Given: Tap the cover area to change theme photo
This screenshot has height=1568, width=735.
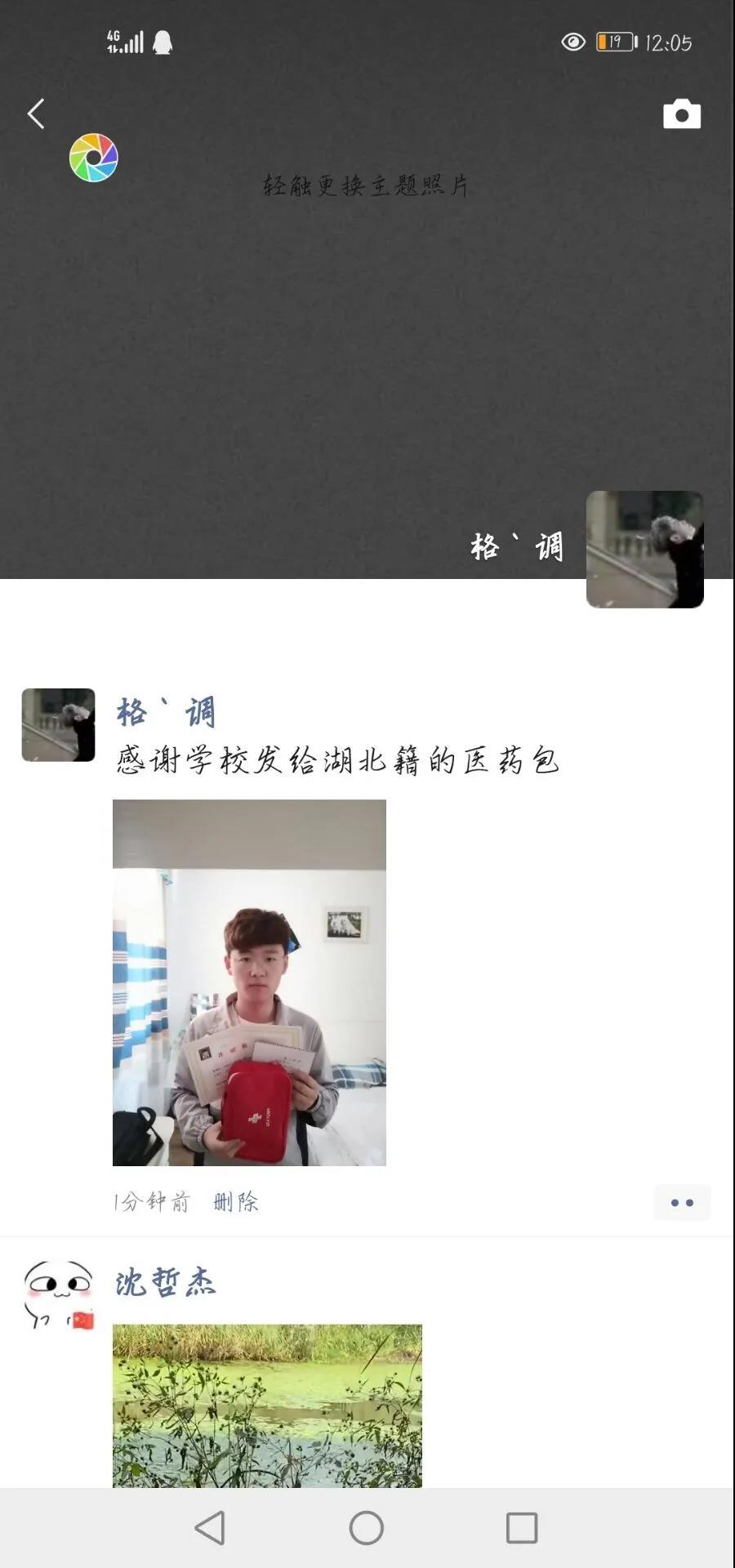Looking at the screenshot, I should point(366,188).
